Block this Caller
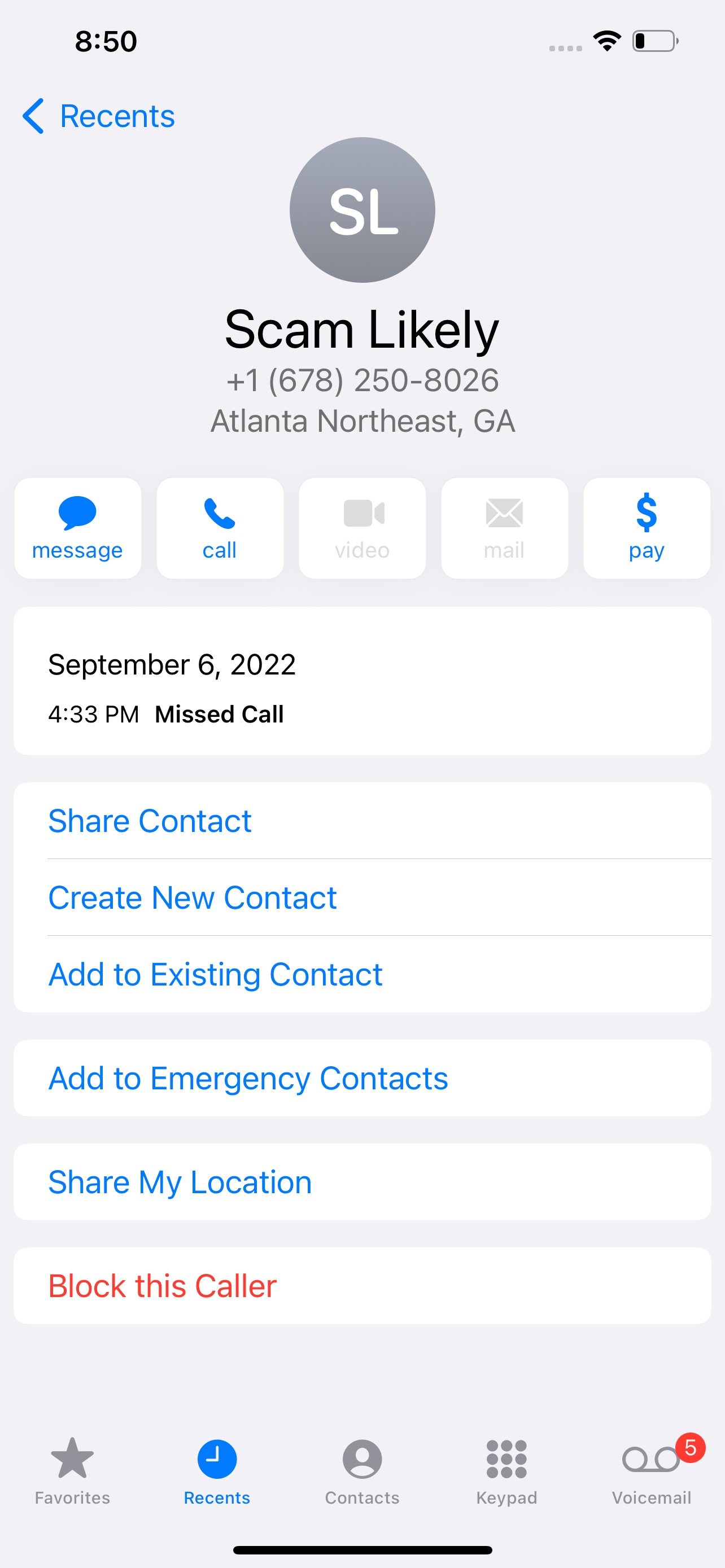Image resolution: width=725 pixels, height=1568 pixels. coord(163,1286)
